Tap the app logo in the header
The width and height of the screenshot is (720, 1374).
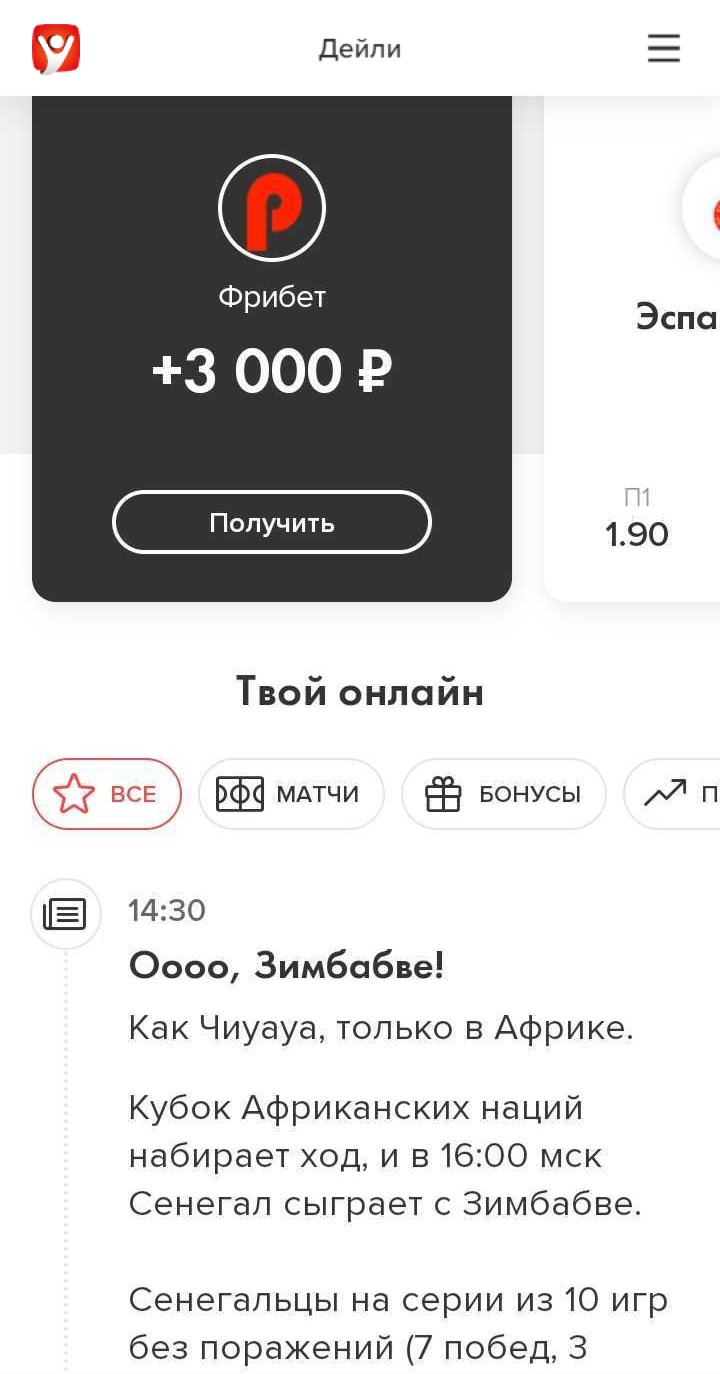[x=56, y=49]
